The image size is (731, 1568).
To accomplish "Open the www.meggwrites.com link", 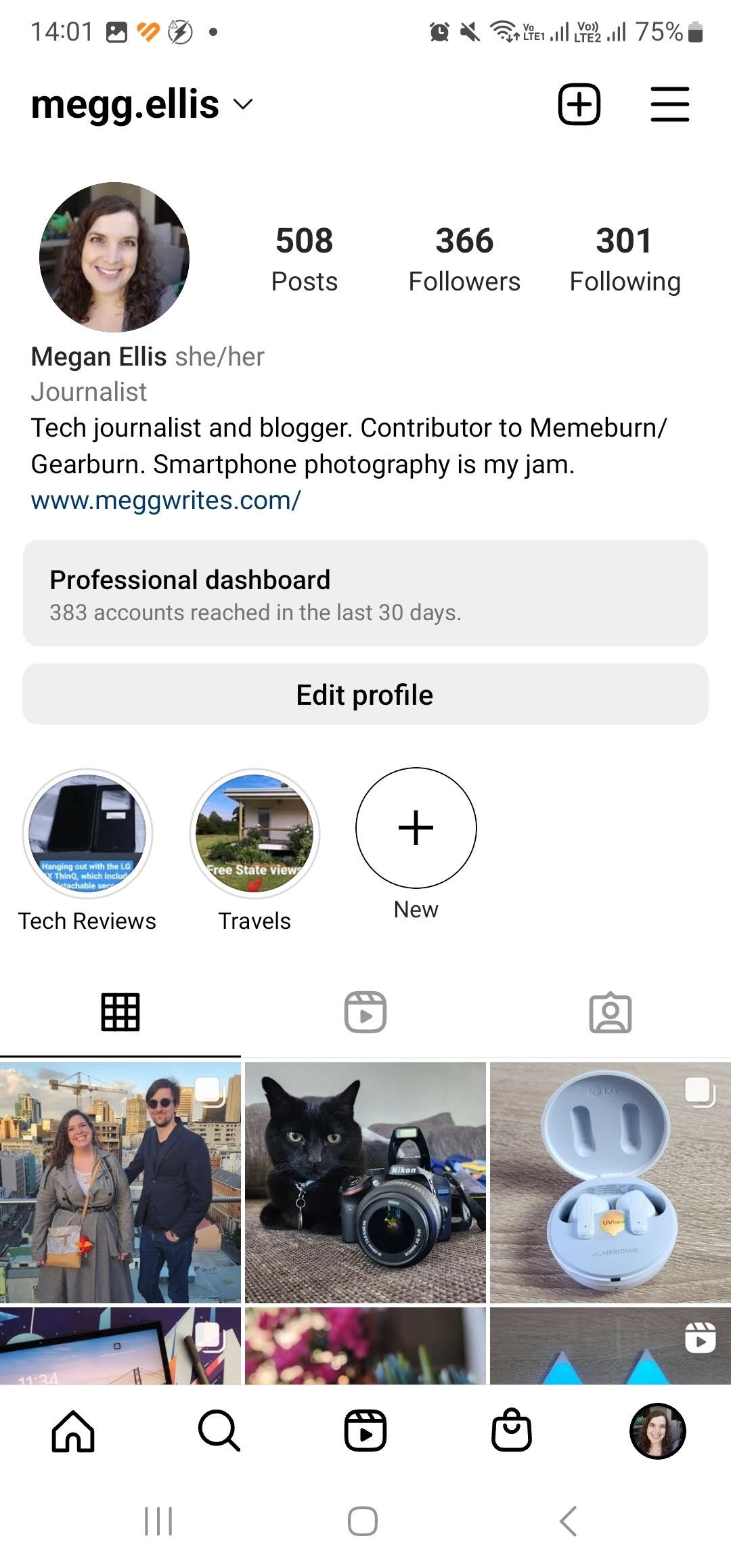I will tap(167, 501).
